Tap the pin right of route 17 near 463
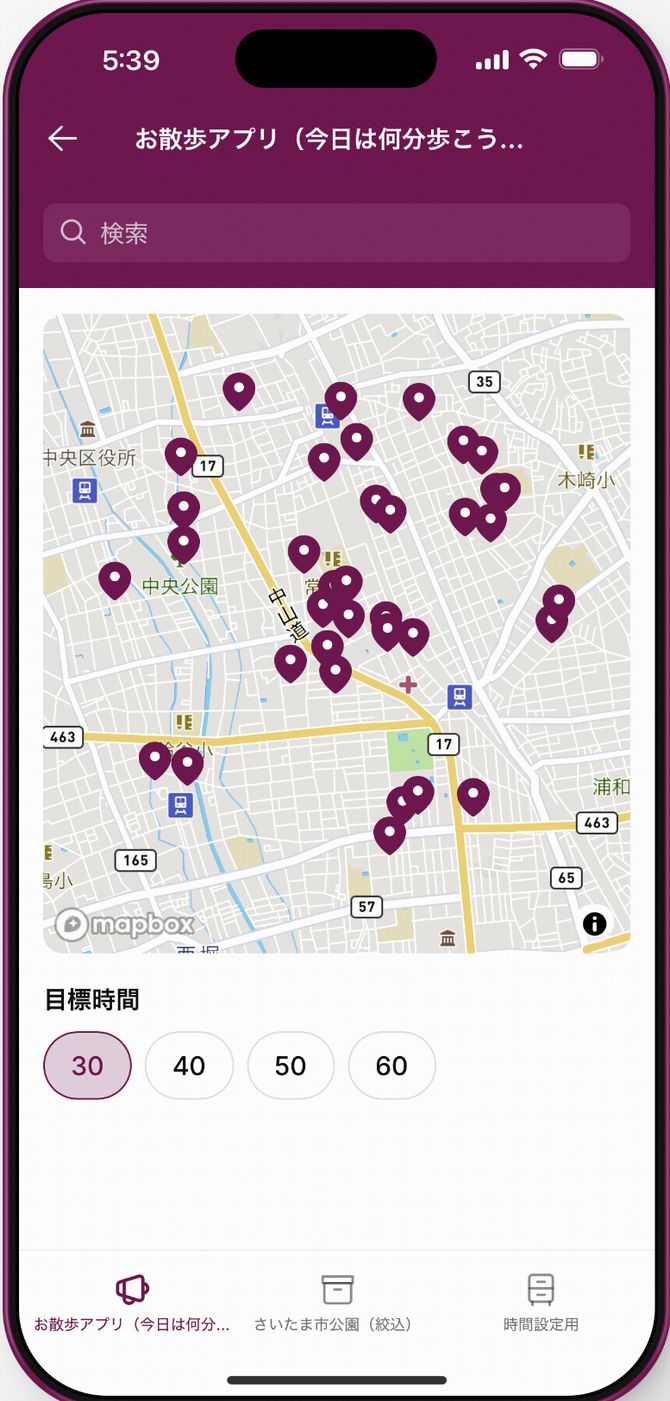 [473, 794]
